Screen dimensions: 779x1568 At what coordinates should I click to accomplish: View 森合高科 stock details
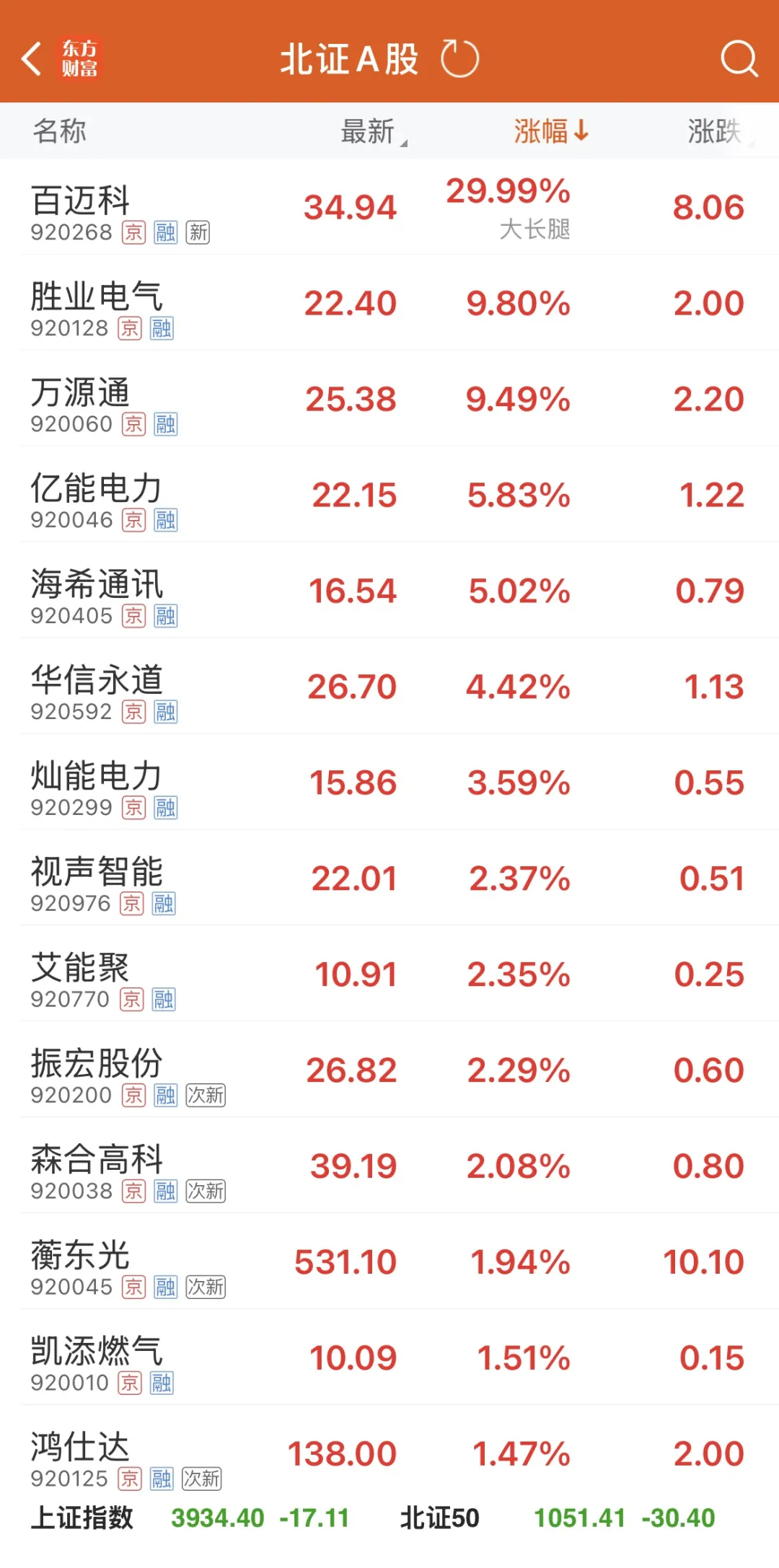point(389,1166)
